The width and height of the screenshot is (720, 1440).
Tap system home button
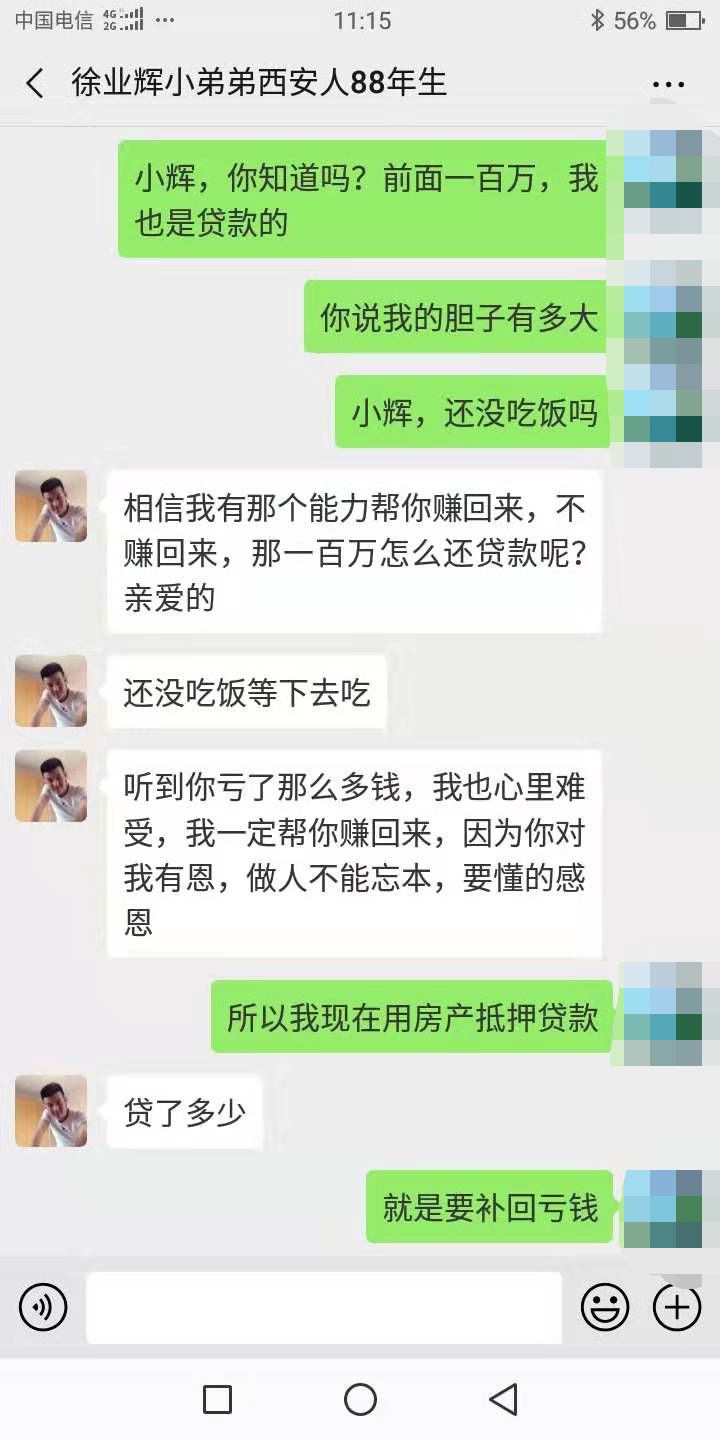pyautogui.click(x=360, y=1399)
